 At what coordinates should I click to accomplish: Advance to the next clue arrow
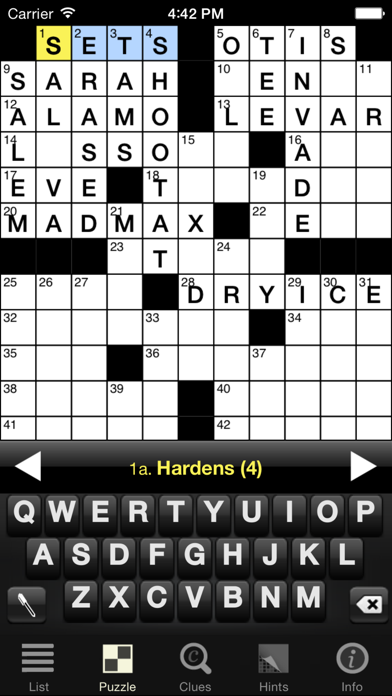pyautogui.click(x=363, y=466)
